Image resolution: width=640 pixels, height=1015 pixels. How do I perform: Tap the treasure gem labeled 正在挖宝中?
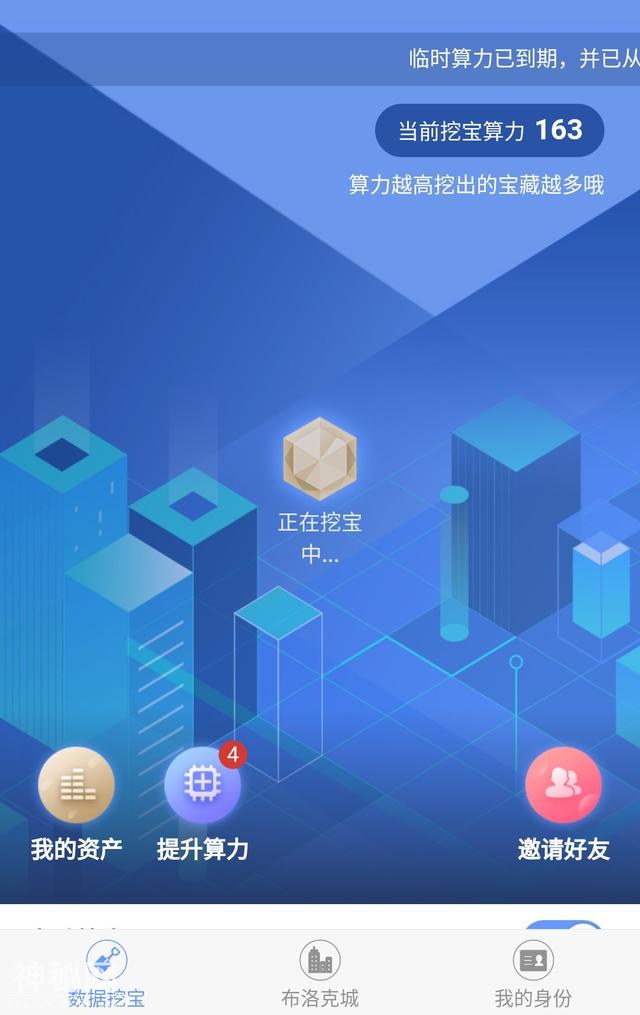click(320, 460)
